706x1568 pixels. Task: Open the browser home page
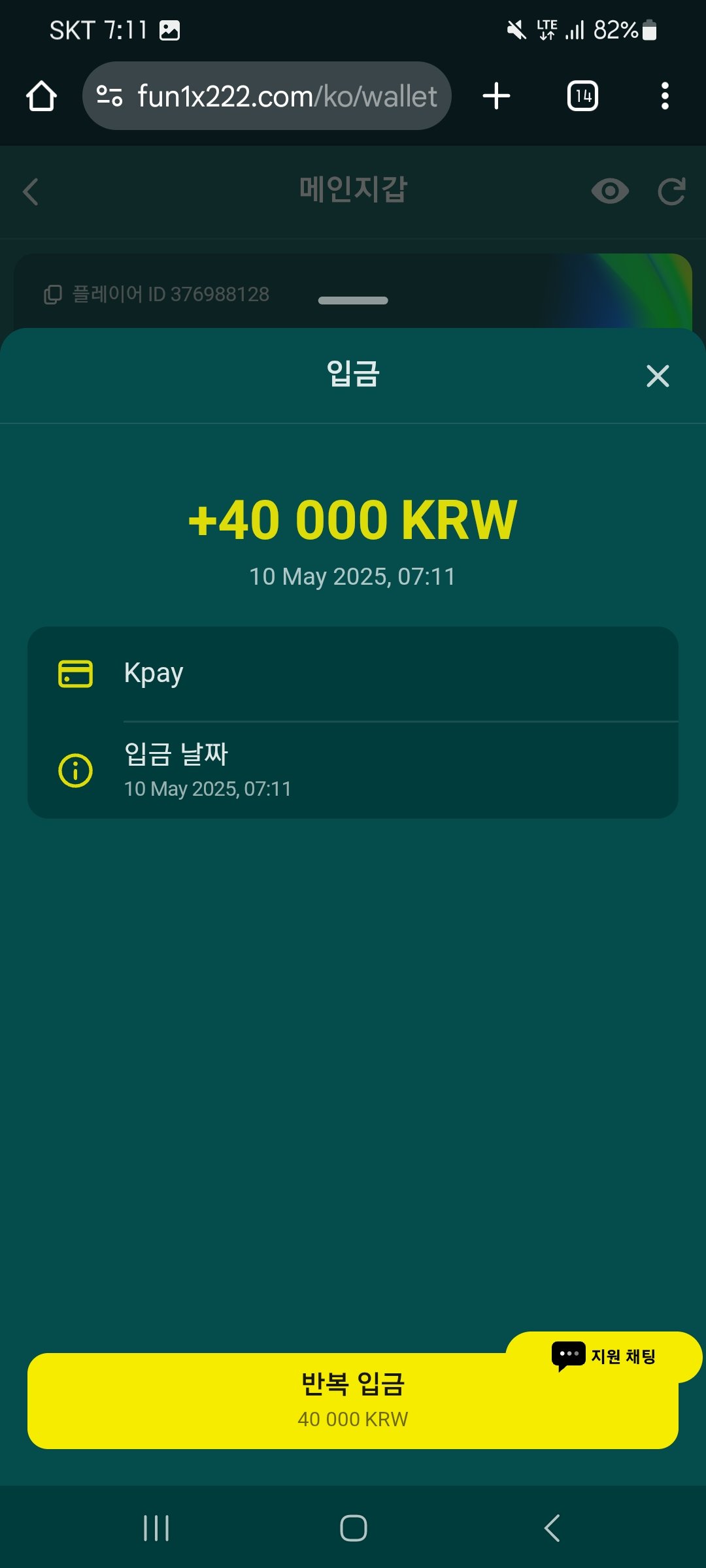(x=41, y=97)
